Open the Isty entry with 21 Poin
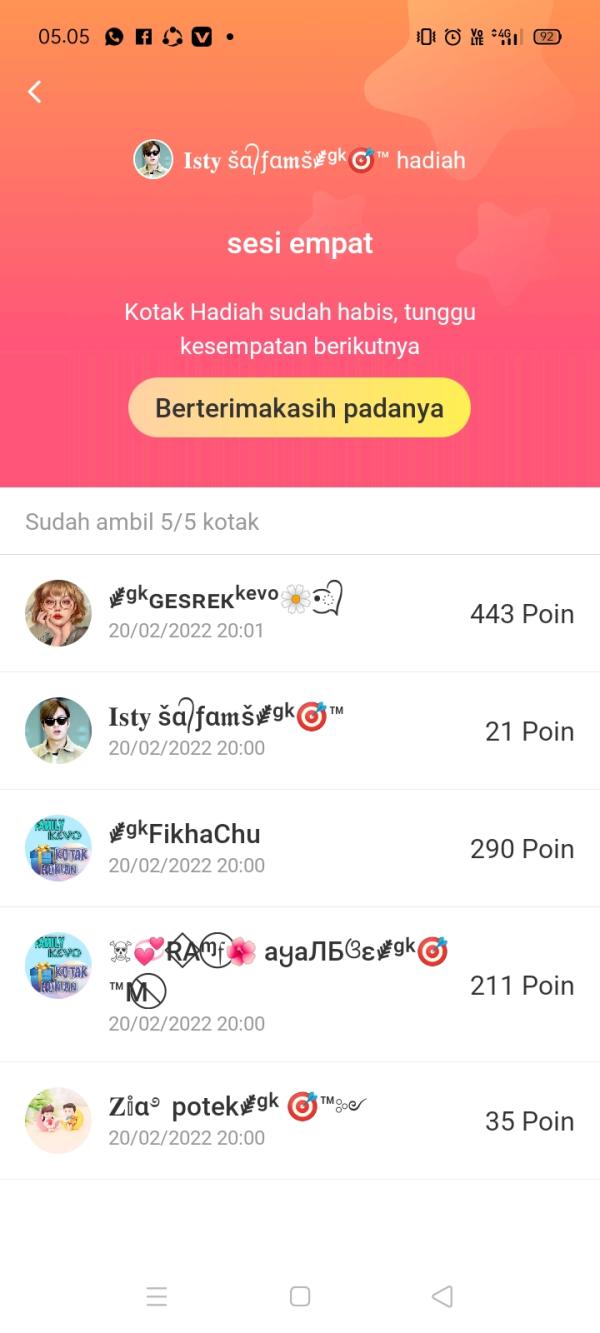600x1333 pixels. click(300, 731)
